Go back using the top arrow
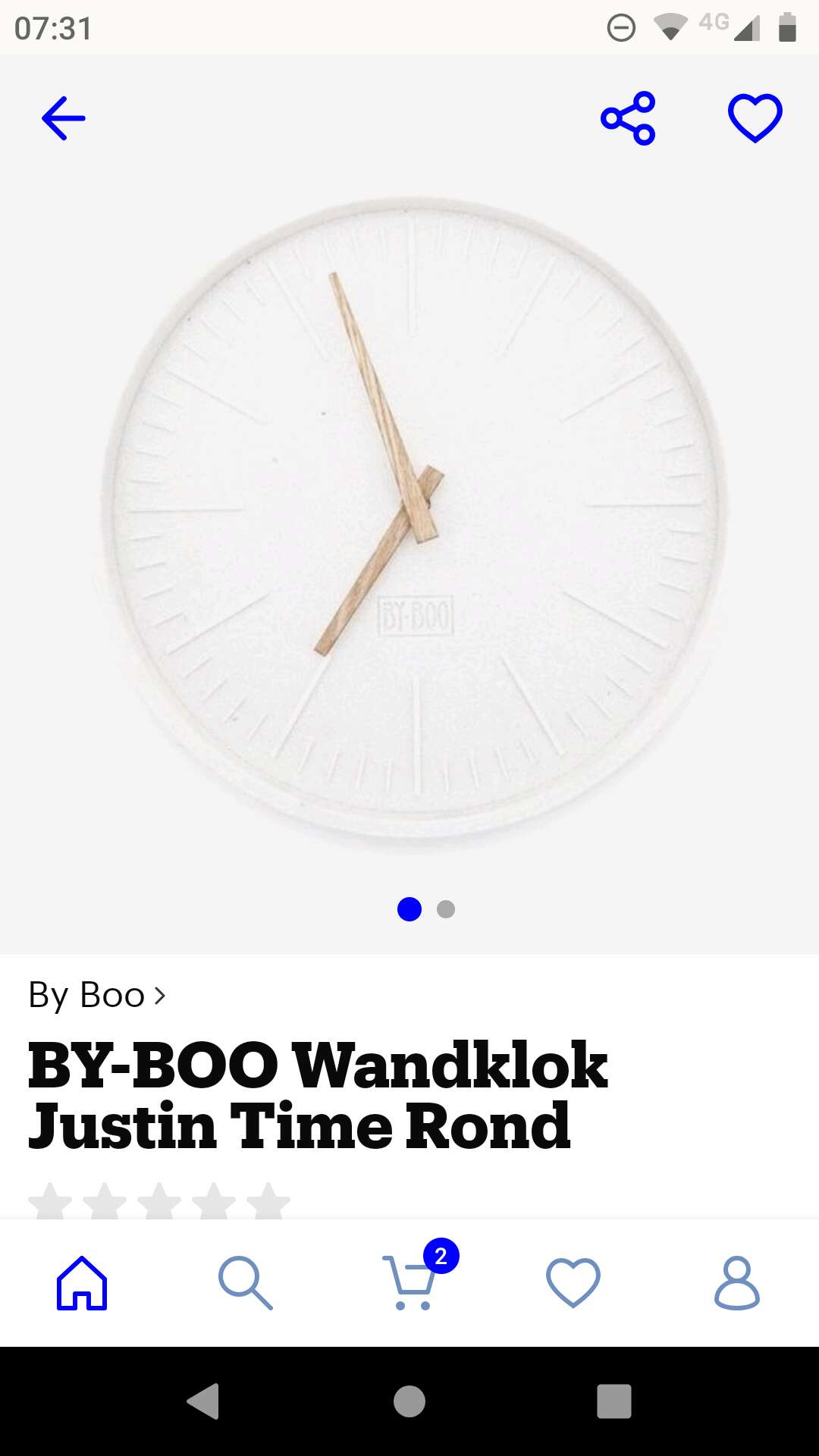This screenshot has width=819, height=1456. [x=64, y=118]
